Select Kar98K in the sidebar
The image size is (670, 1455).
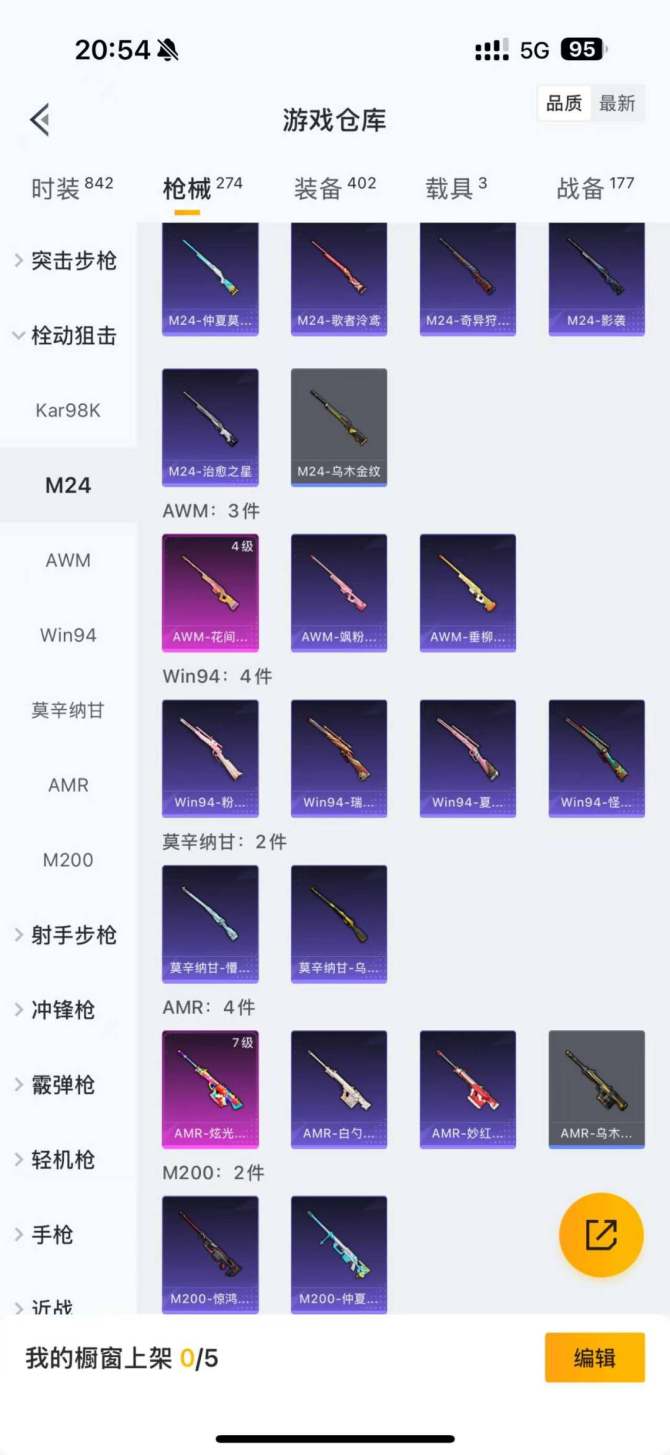68,411
